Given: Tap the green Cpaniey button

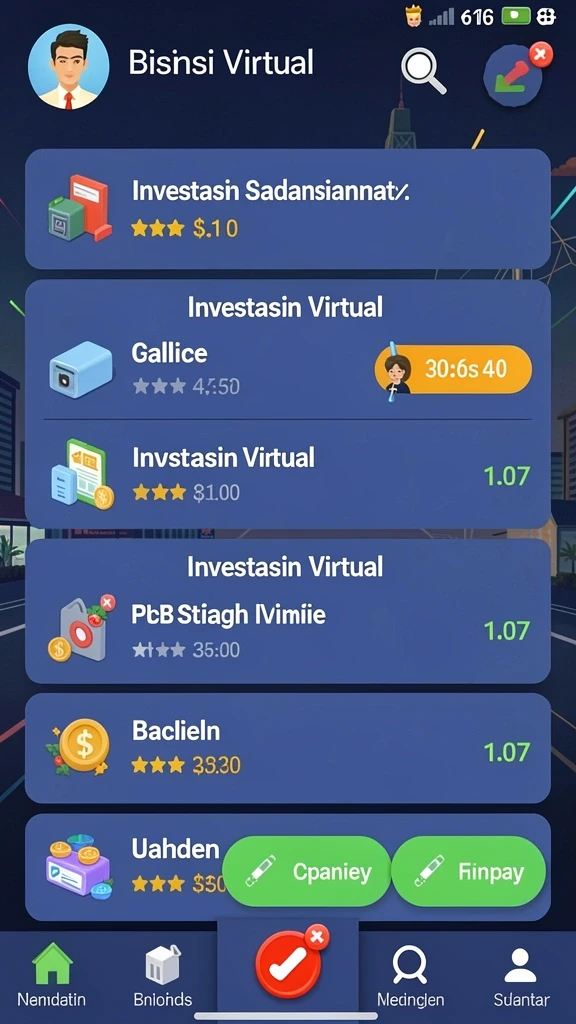Looking at the screenshot, I should [307, 871].
